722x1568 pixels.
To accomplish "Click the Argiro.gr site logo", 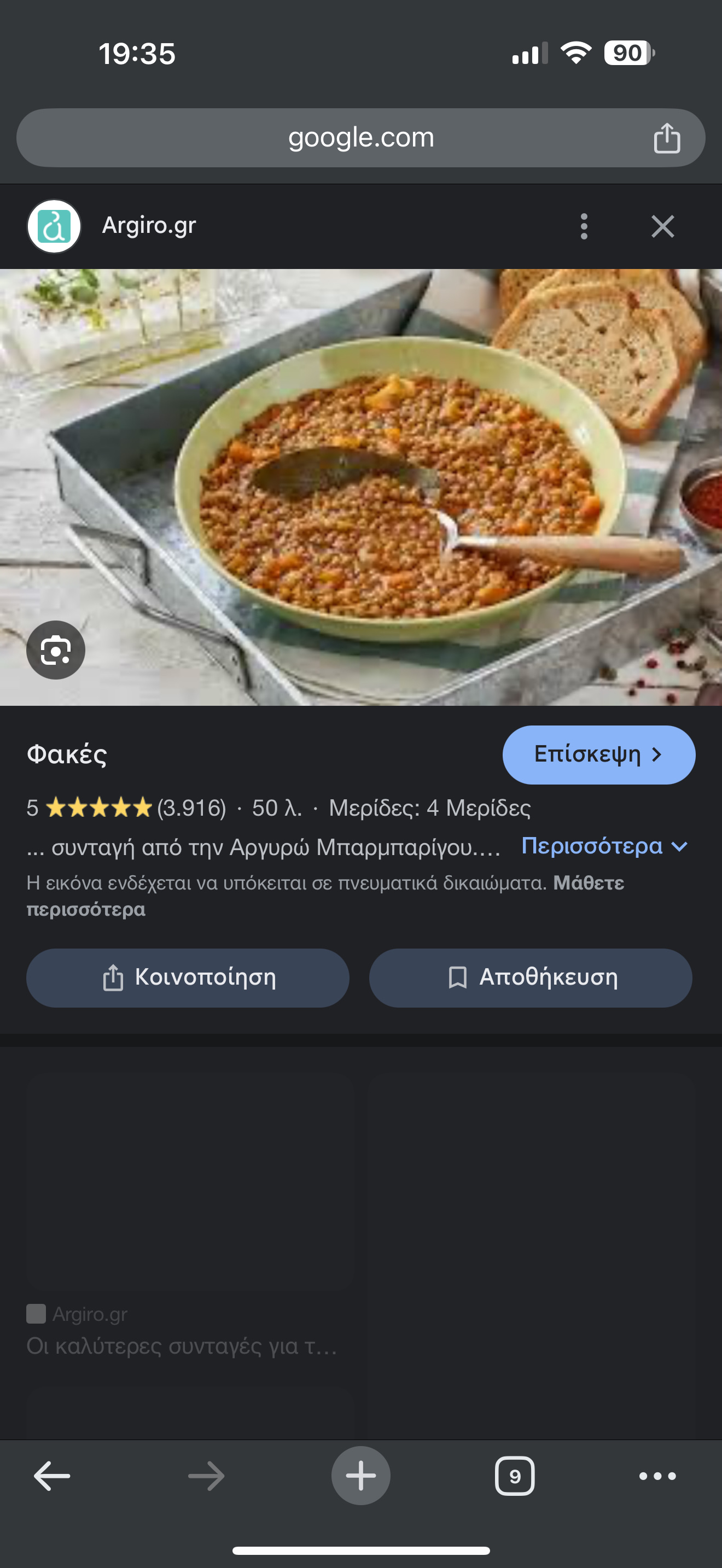I will point(54,226).
